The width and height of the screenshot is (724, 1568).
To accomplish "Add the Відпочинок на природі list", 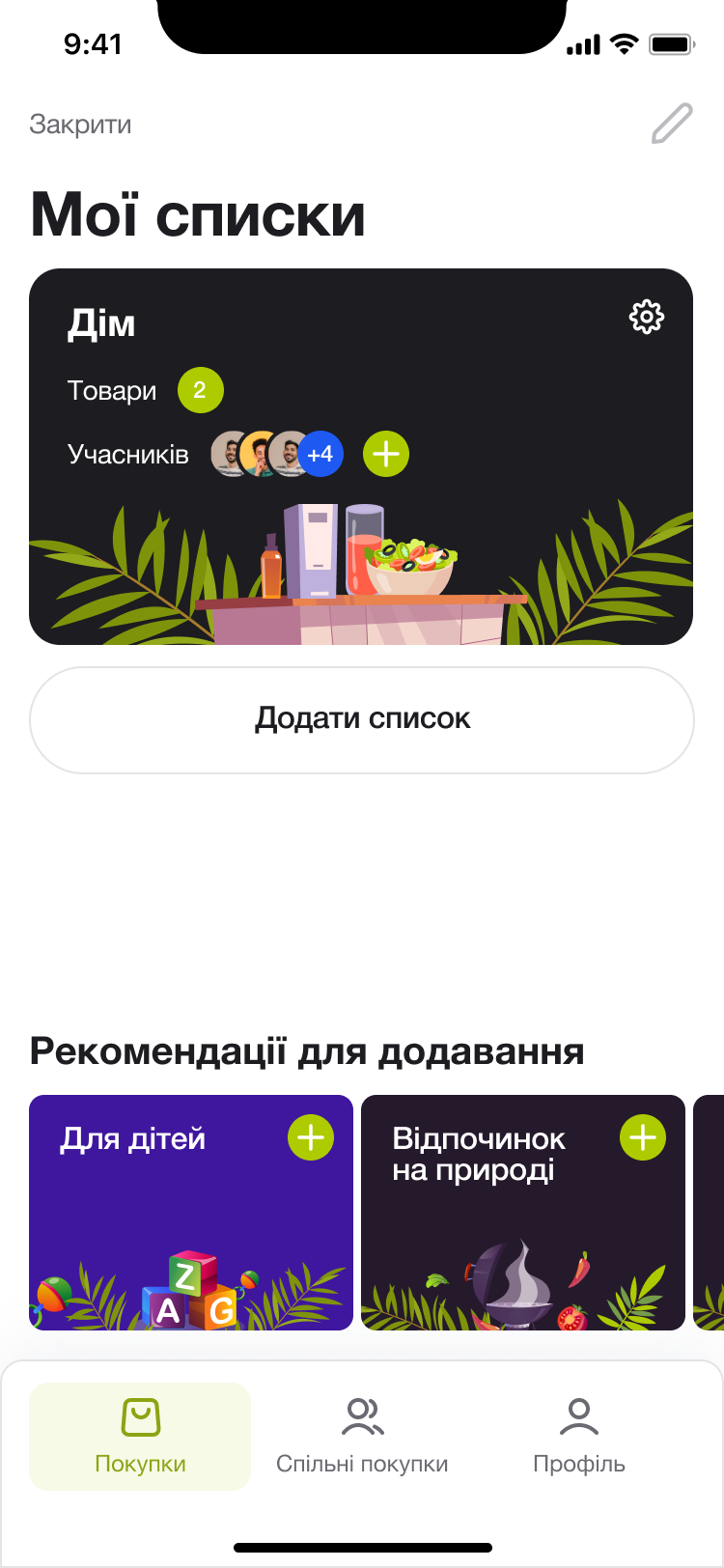I will (643, 1138).
